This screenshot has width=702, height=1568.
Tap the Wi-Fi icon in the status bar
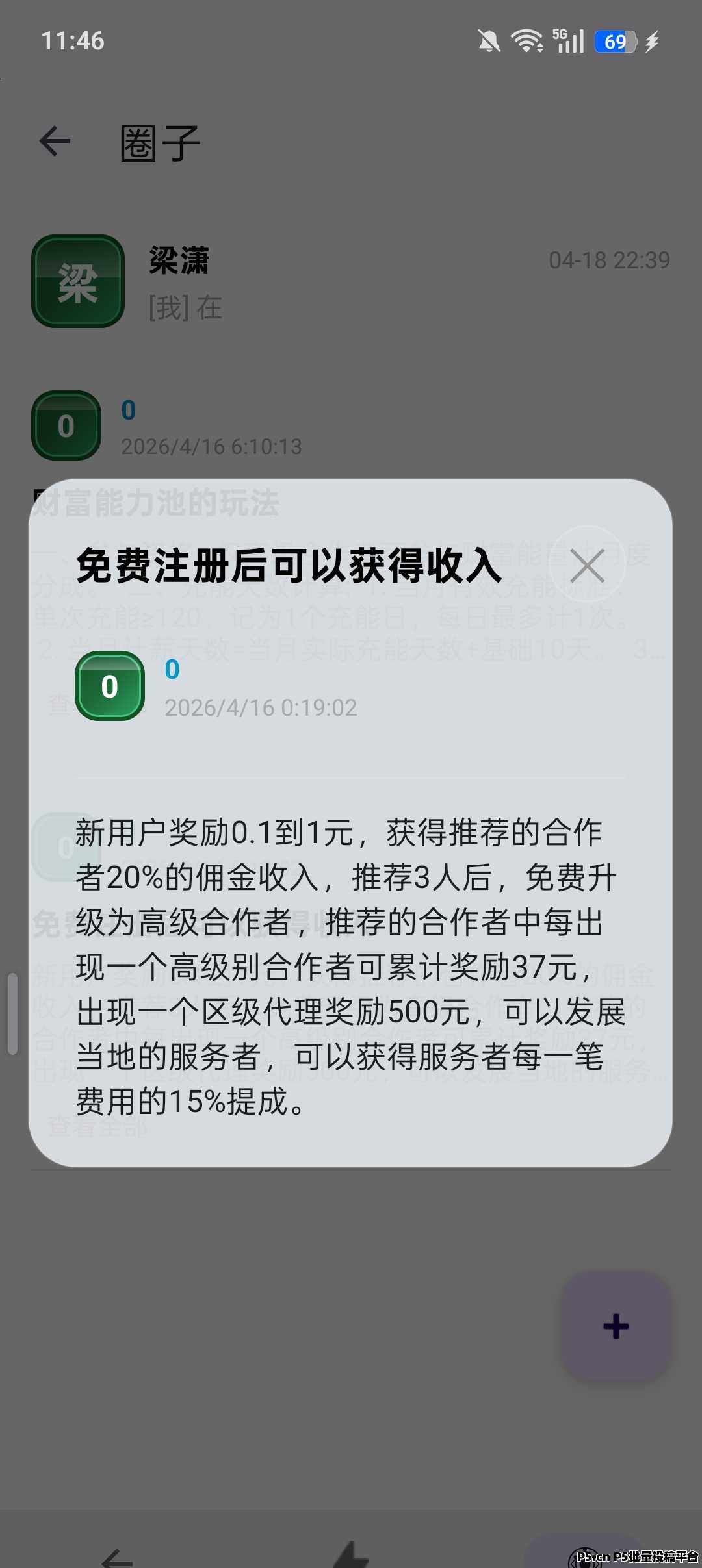528,40
